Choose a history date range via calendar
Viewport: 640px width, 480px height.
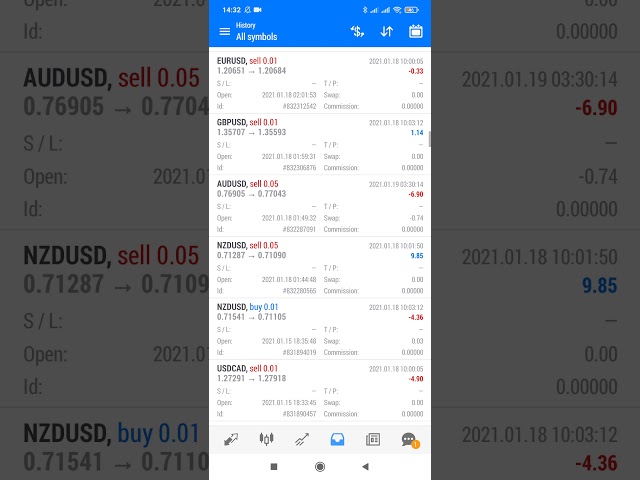[x=415, y=31]
